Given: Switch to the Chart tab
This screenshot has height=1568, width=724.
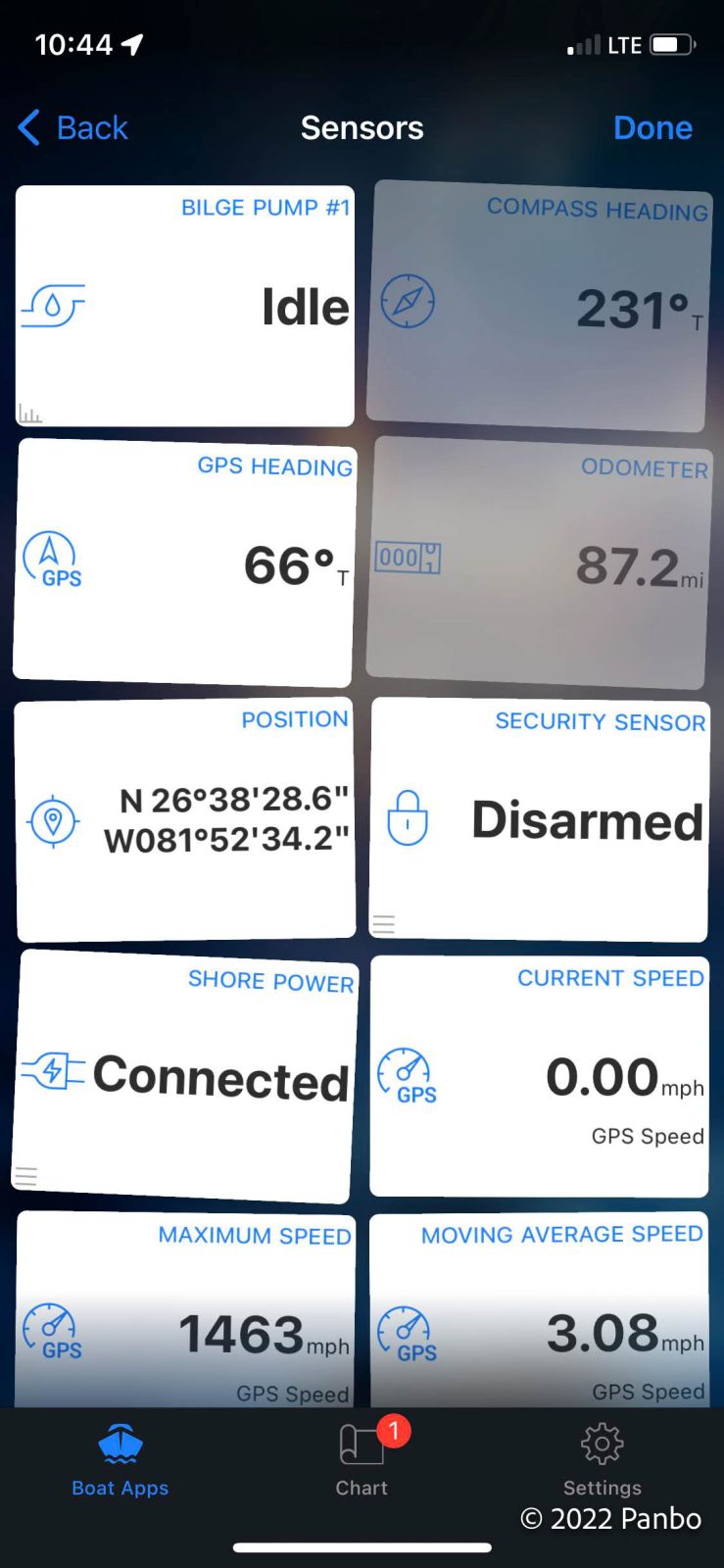Looking at the screenshot, I should click(362, 1460).
